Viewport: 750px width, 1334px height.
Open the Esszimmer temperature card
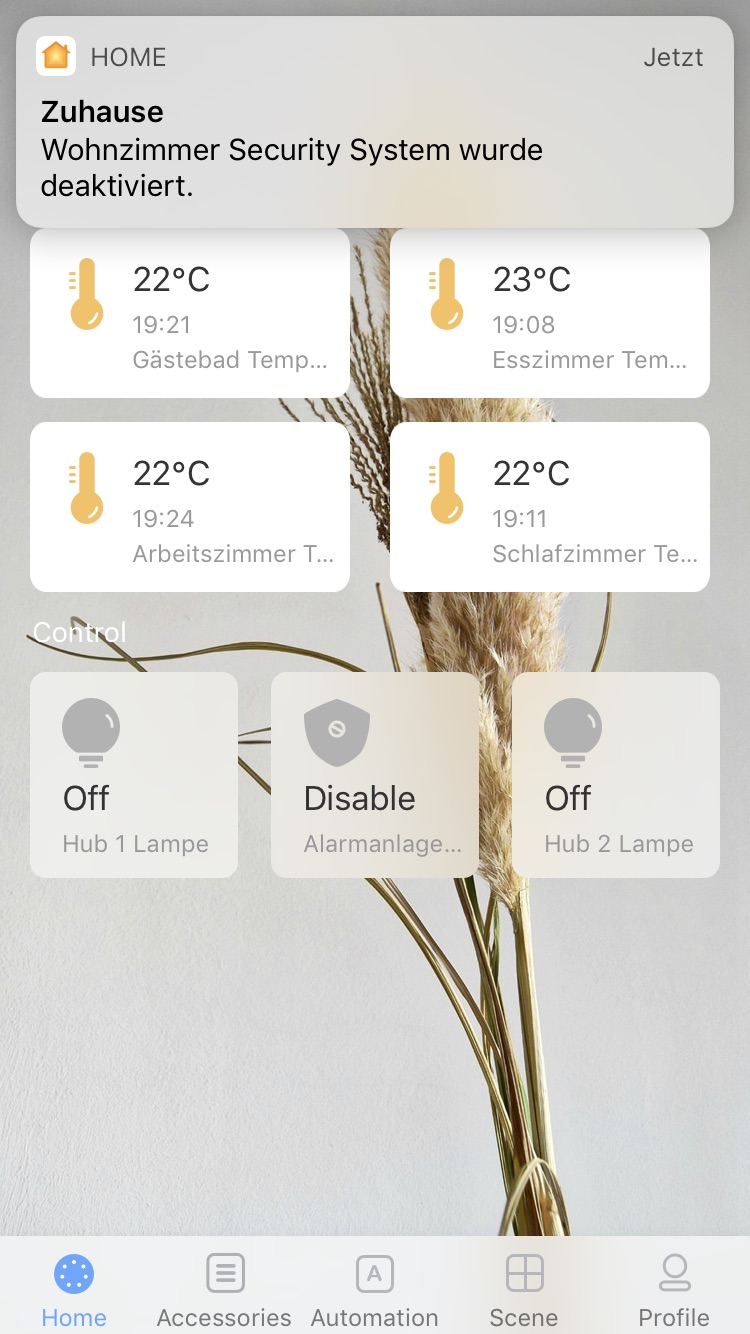[549, 313]
